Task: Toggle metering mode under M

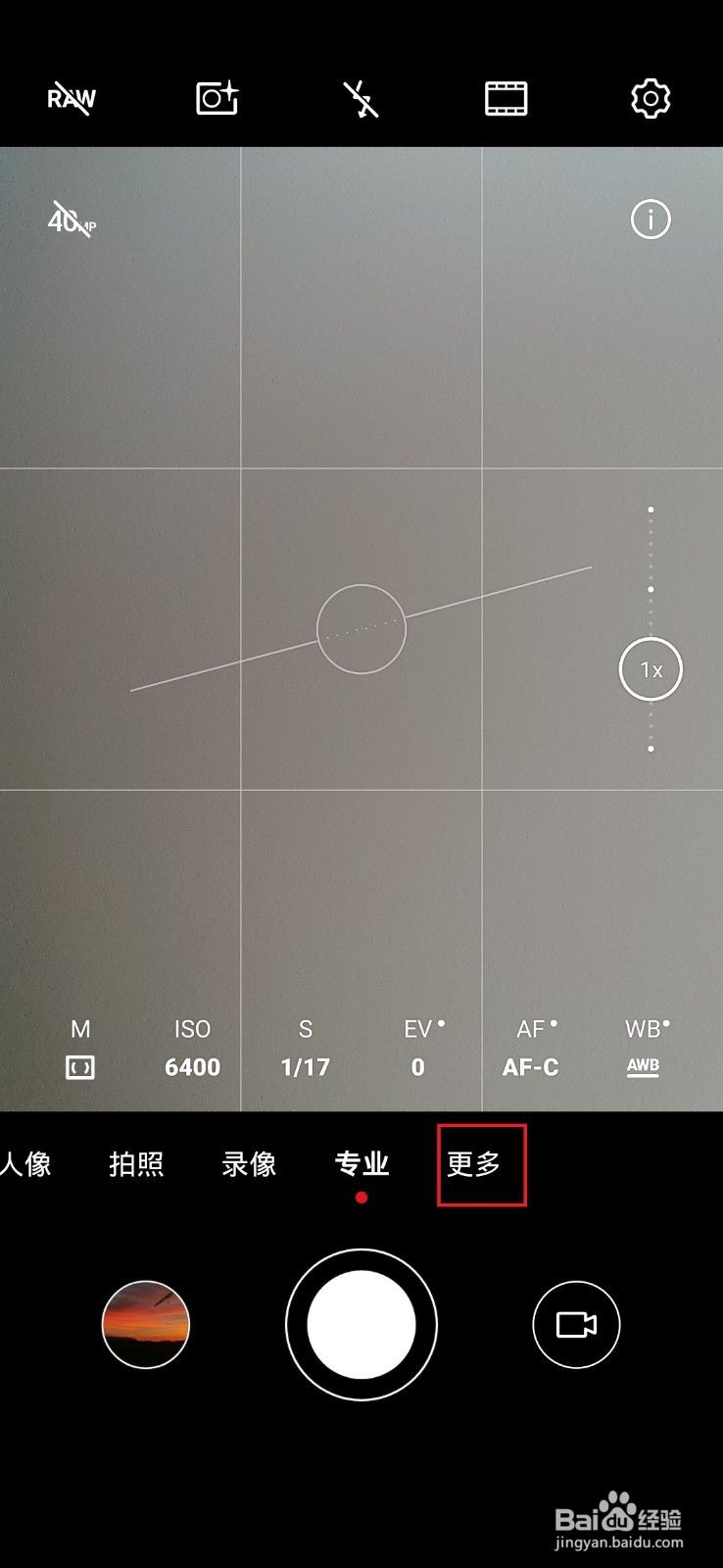Action: click(80, 1047)
